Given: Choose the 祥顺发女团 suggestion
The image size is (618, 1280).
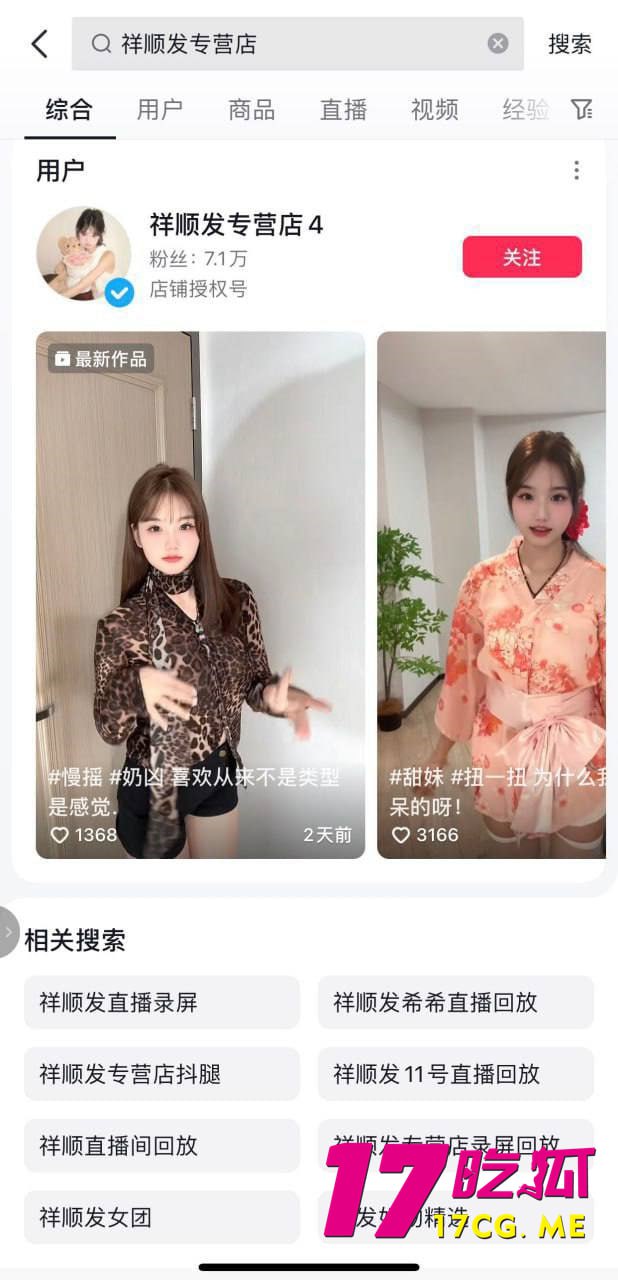Looking at the screenshot, I should coord(161,1217).
